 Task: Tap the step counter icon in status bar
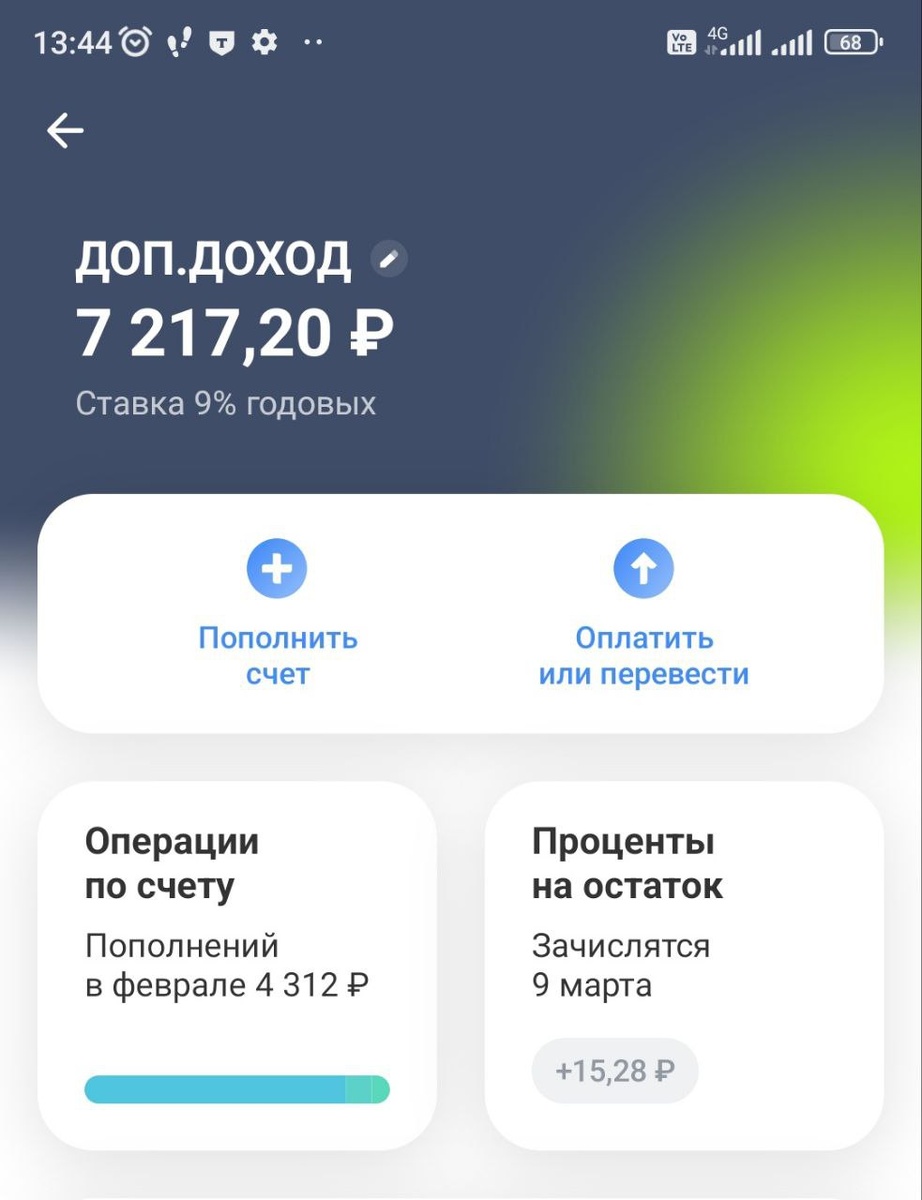pyautogui.click(x=177, y=42)
